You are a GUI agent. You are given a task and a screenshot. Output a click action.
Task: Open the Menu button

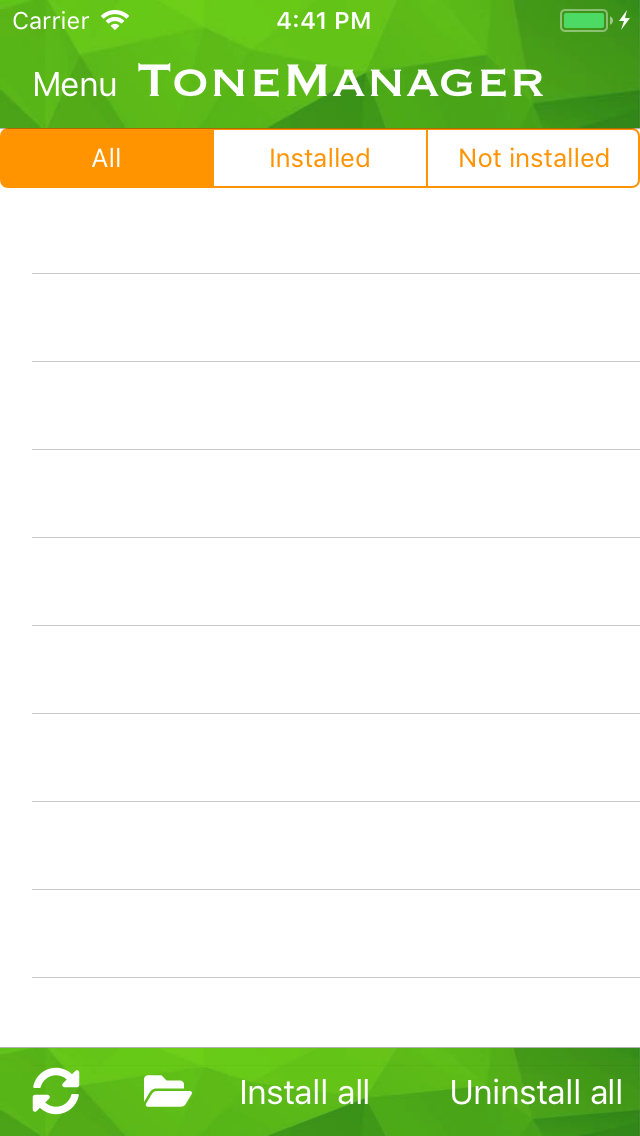click(x=75, y=85)
